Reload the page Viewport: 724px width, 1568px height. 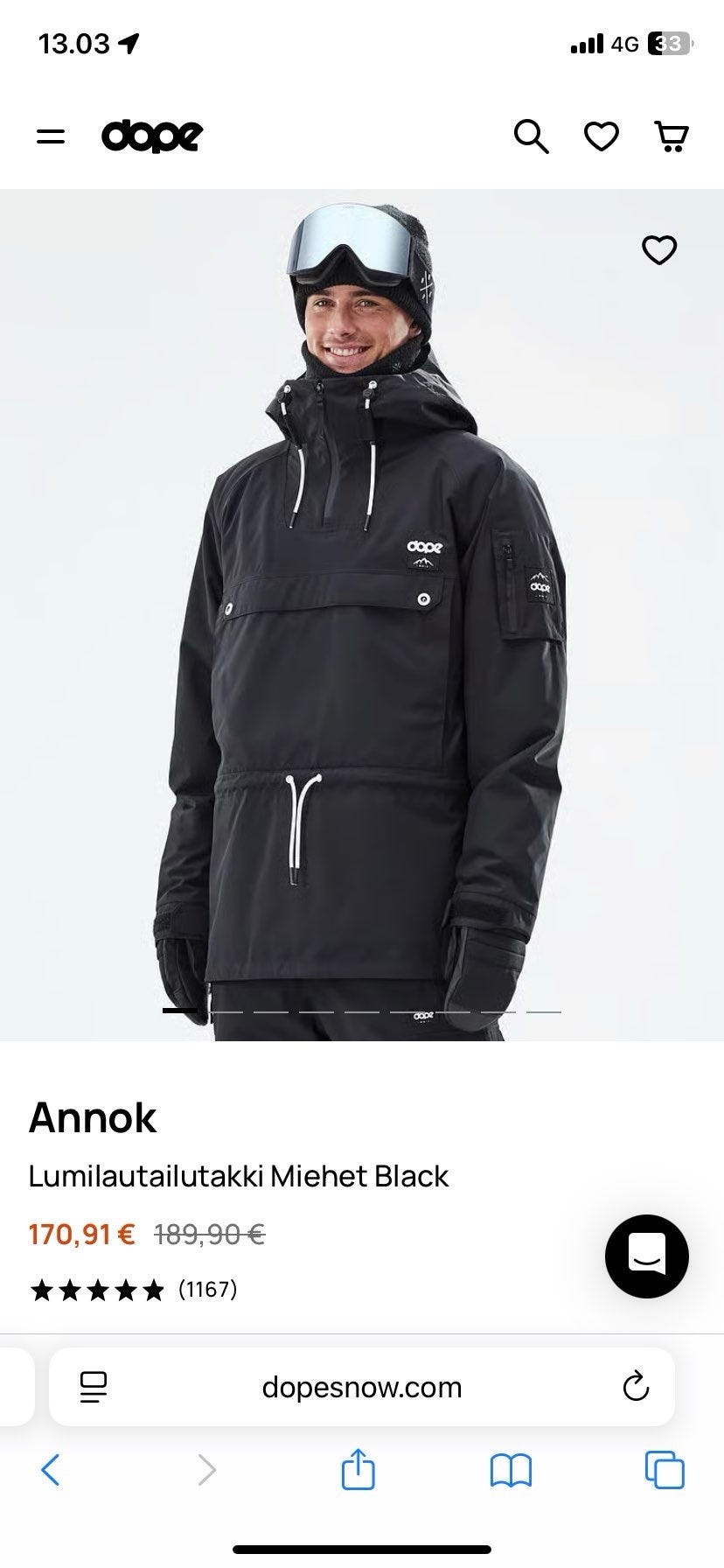pos(636,1387)
